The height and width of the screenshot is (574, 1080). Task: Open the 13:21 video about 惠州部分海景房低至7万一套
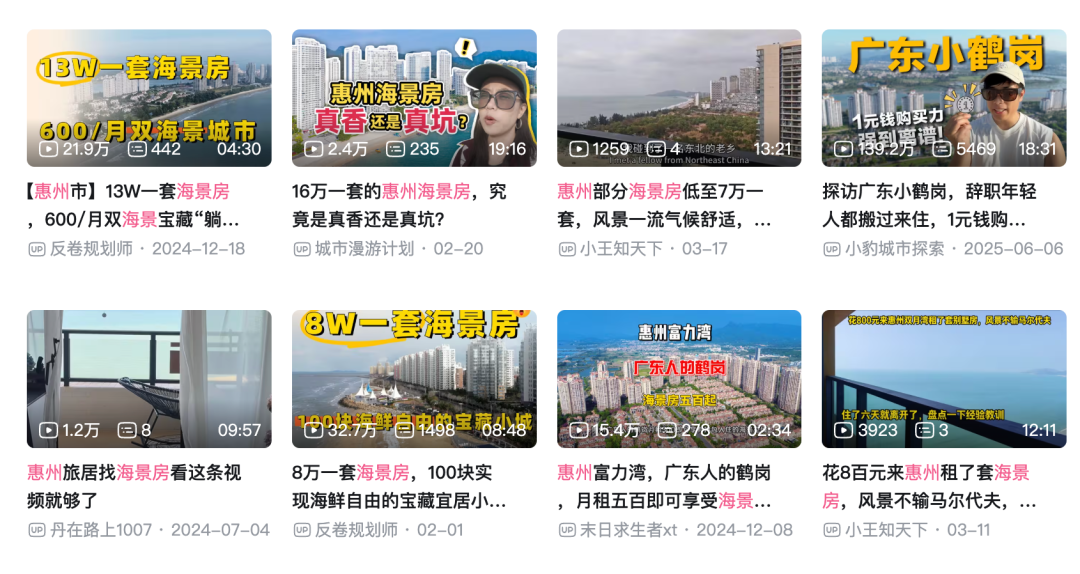click(679, 97)
